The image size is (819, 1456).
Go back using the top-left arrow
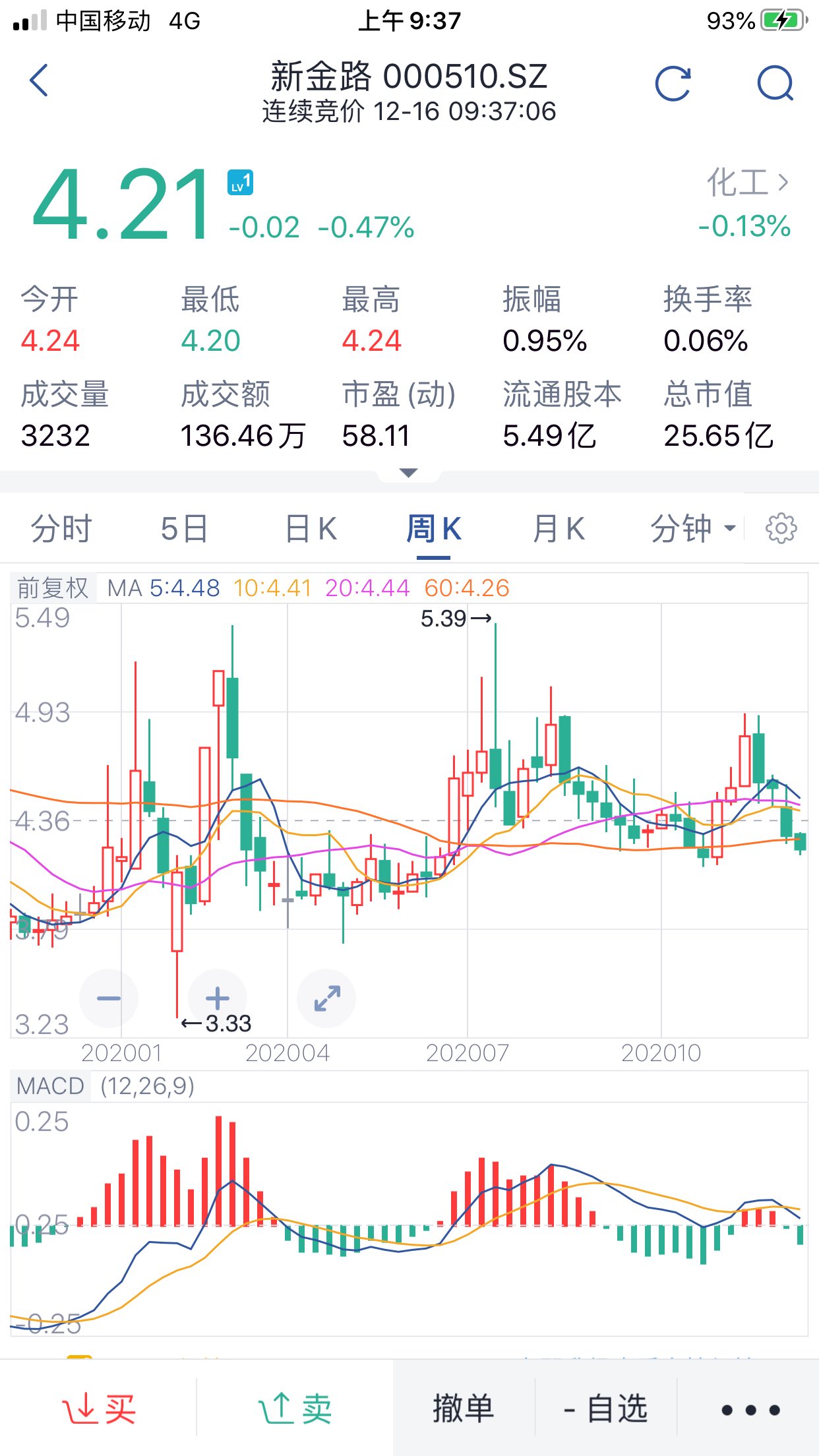coord(40,80)
